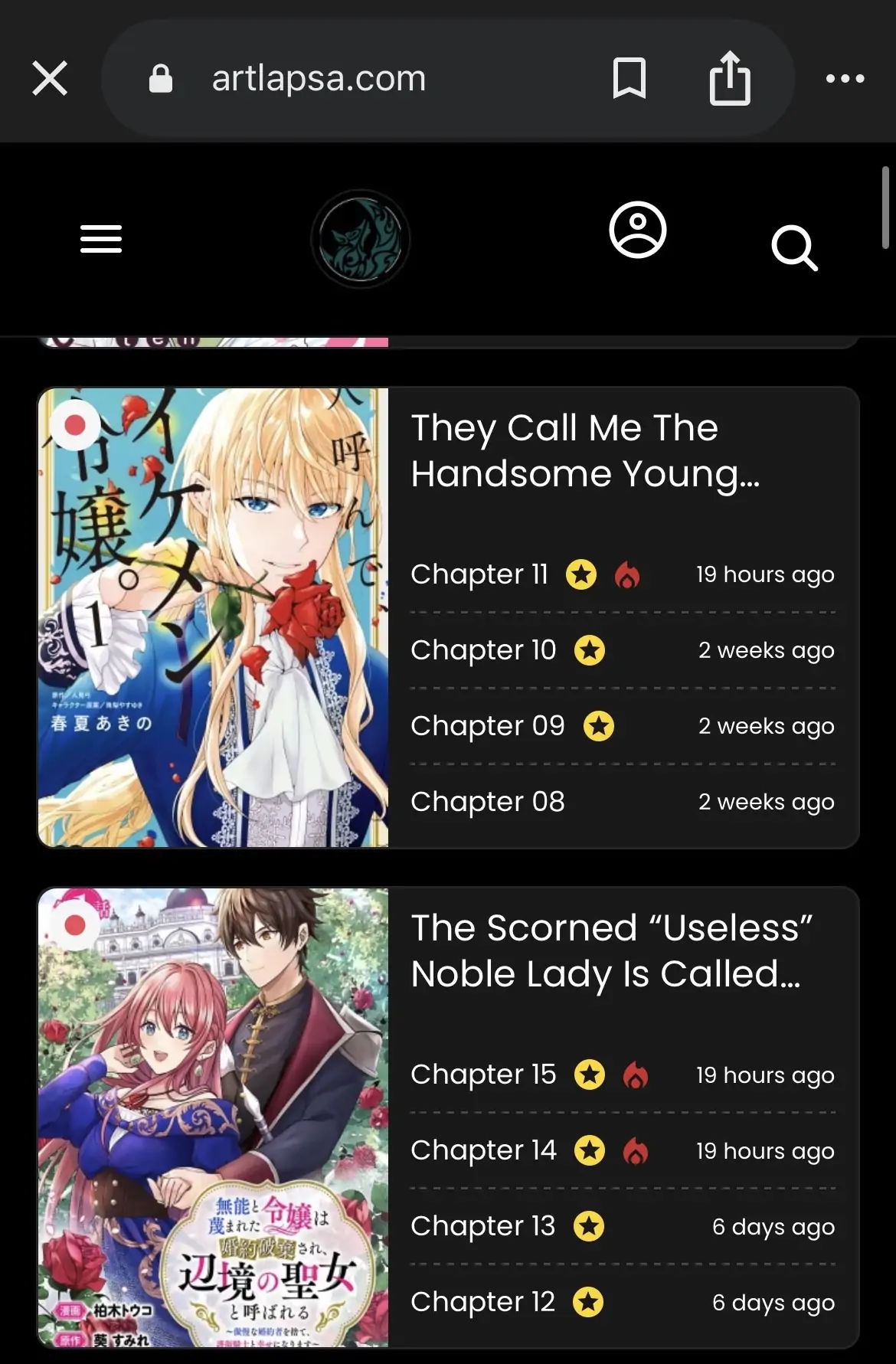Go to the site home via logo
This screenshot has width=896, height=1364.
coord(361,239)
